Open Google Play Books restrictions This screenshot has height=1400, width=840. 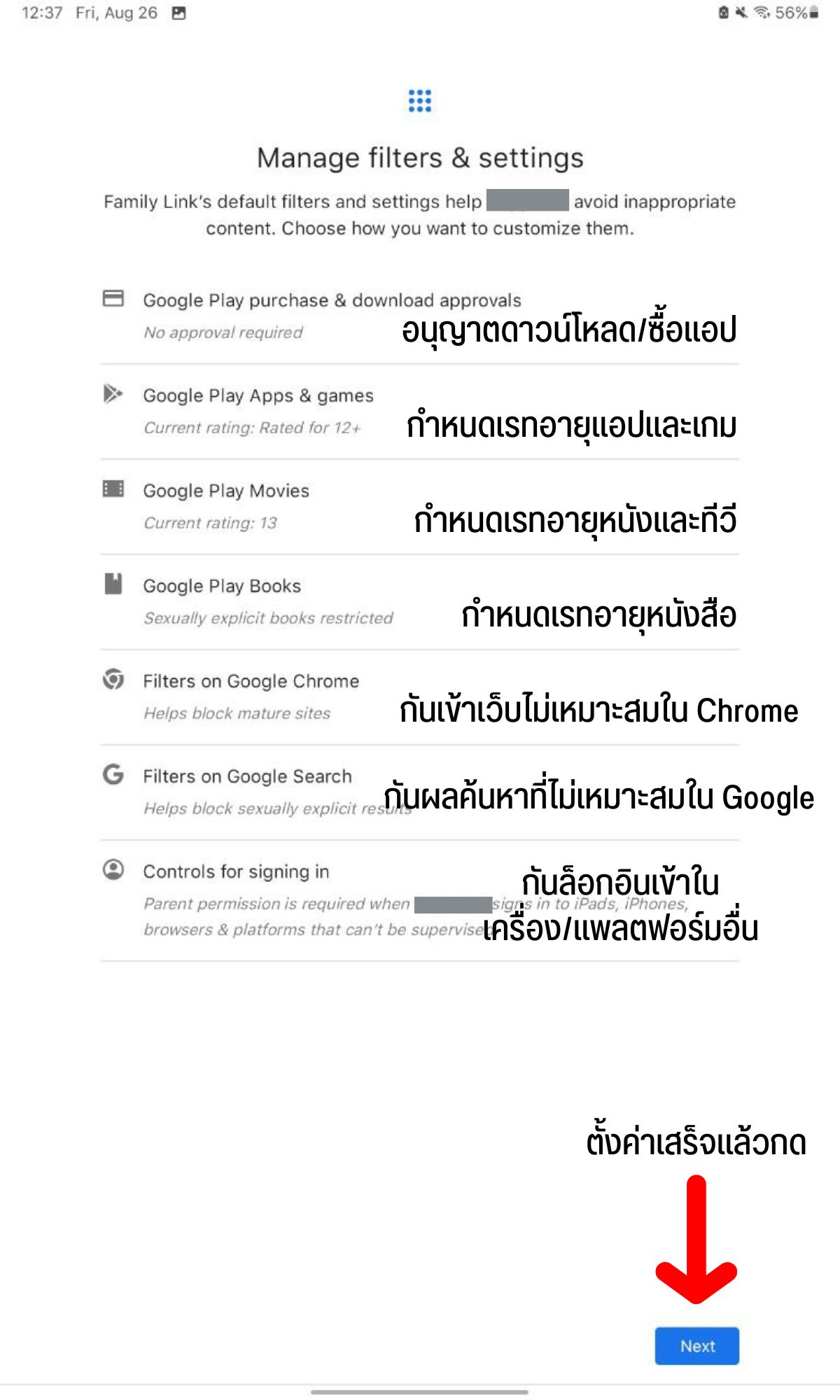(x=222, y=587)
